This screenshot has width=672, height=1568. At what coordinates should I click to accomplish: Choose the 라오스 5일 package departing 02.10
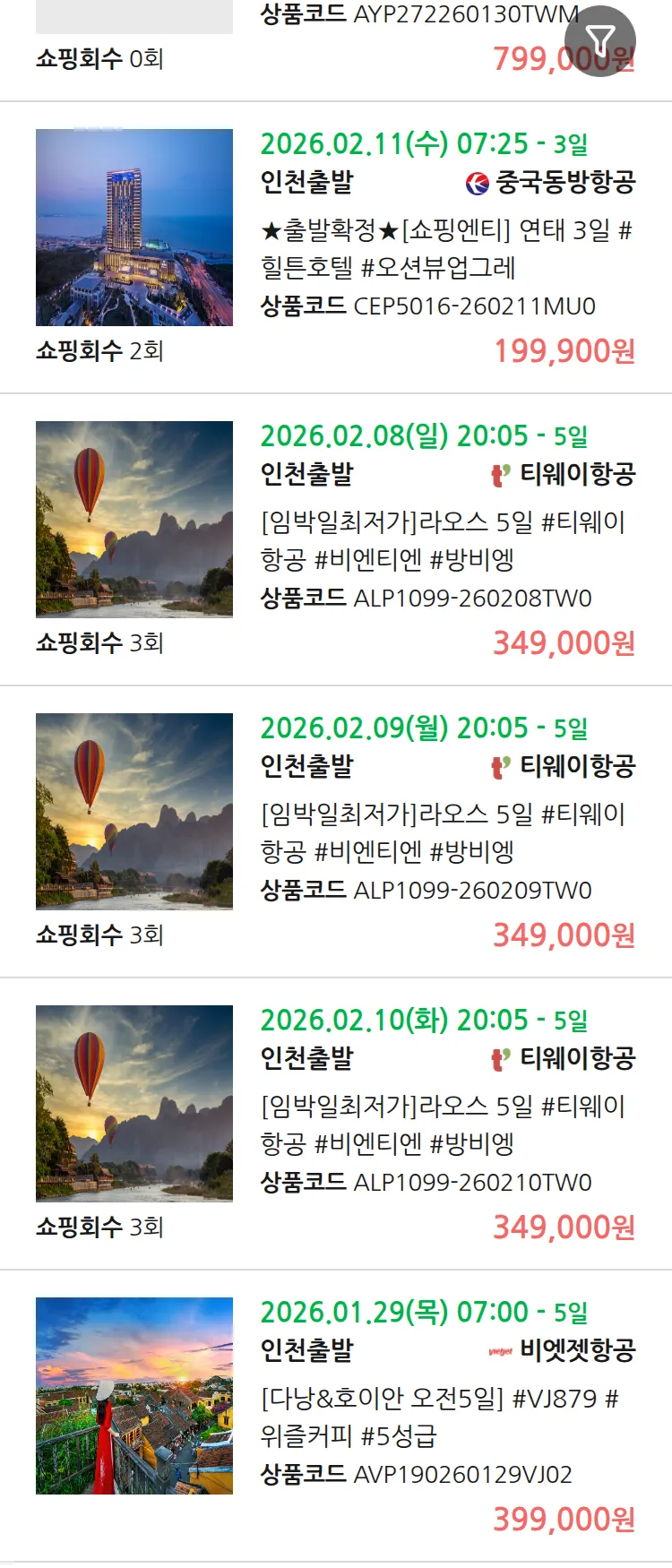tap(443, 1124)
